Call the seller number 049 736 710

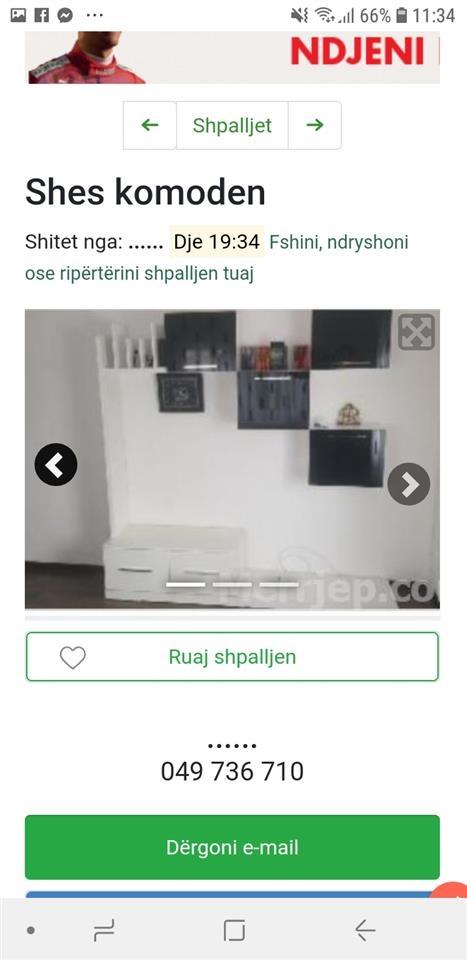[232, 771]
